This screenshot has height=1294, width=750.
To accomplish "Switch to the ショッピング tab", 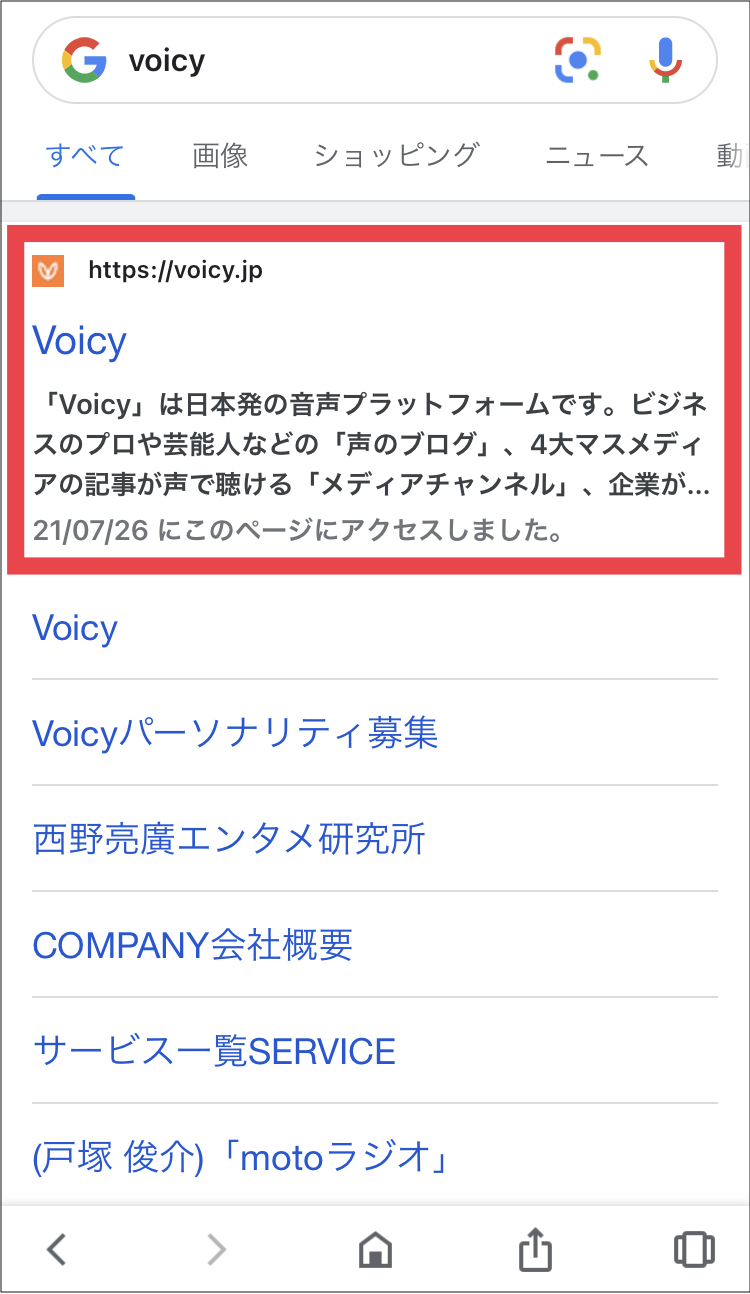I will click(396, 156).
